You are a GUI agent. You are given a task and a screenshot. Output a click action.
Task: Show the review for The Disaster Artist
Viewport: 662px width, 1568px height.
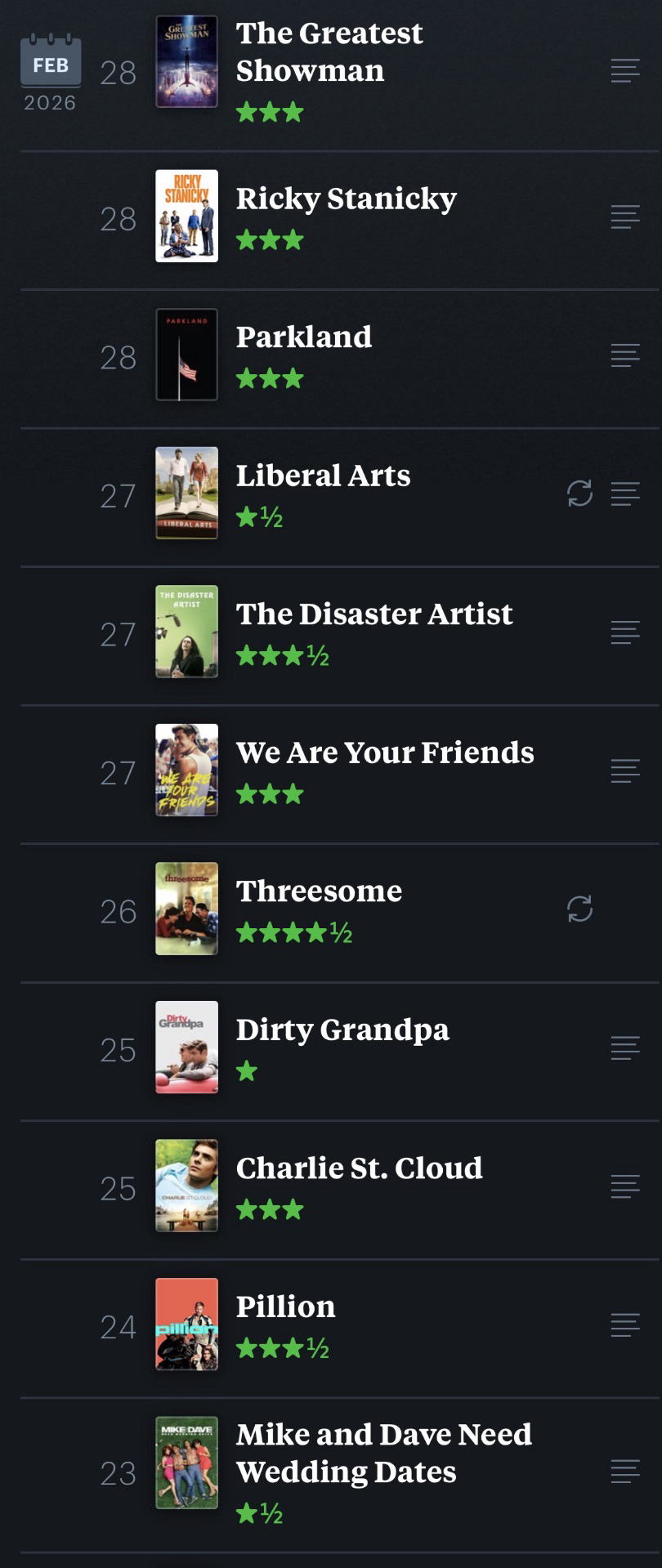[625, 632]
